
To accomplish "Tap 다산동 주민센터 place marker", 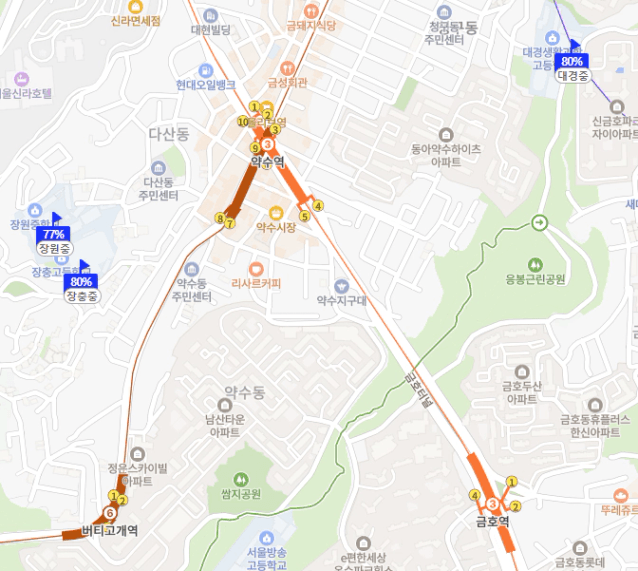I will [x=159, y=167].
